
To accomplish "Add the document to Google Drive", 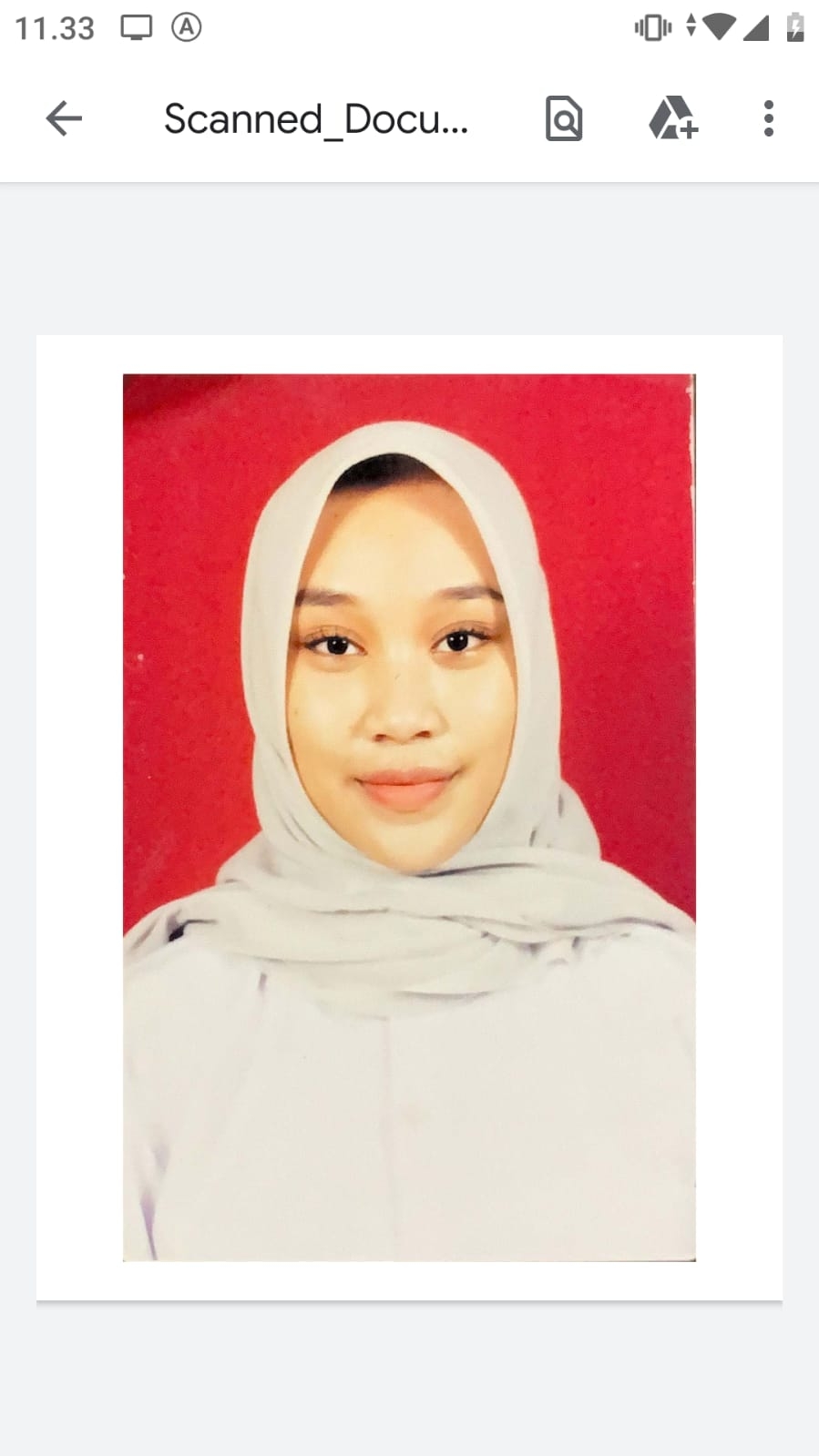I will tap(672, 118).
